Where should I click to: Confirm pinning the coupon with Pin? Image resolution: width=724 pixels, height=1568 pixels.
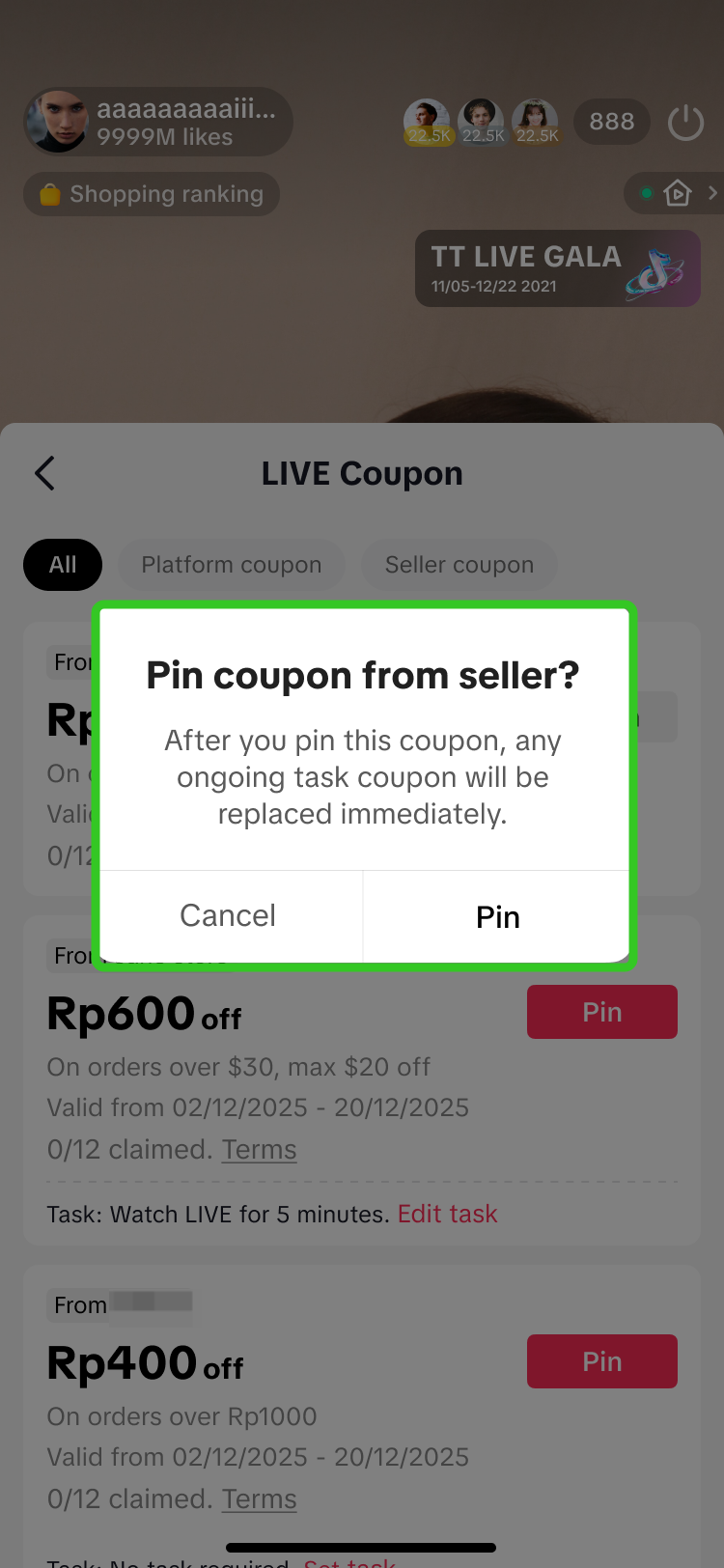point(497,916)
